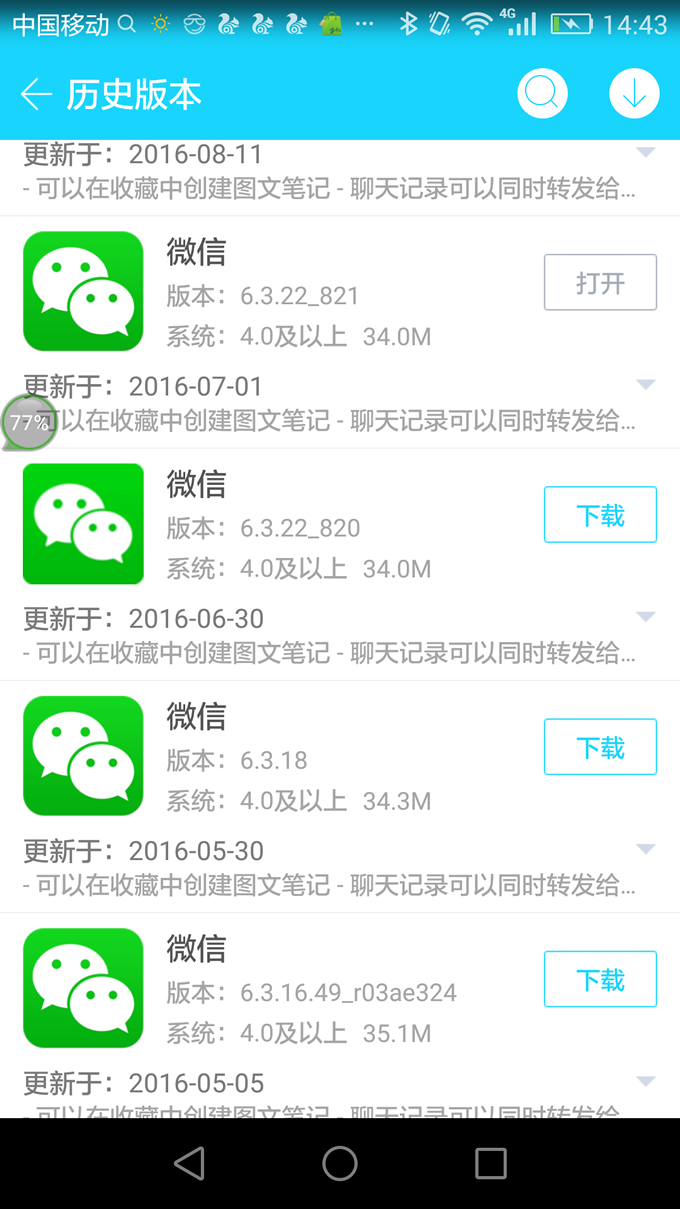Open the search icon in the top bar
This screenshot has height=1209, width=680.
542,94
